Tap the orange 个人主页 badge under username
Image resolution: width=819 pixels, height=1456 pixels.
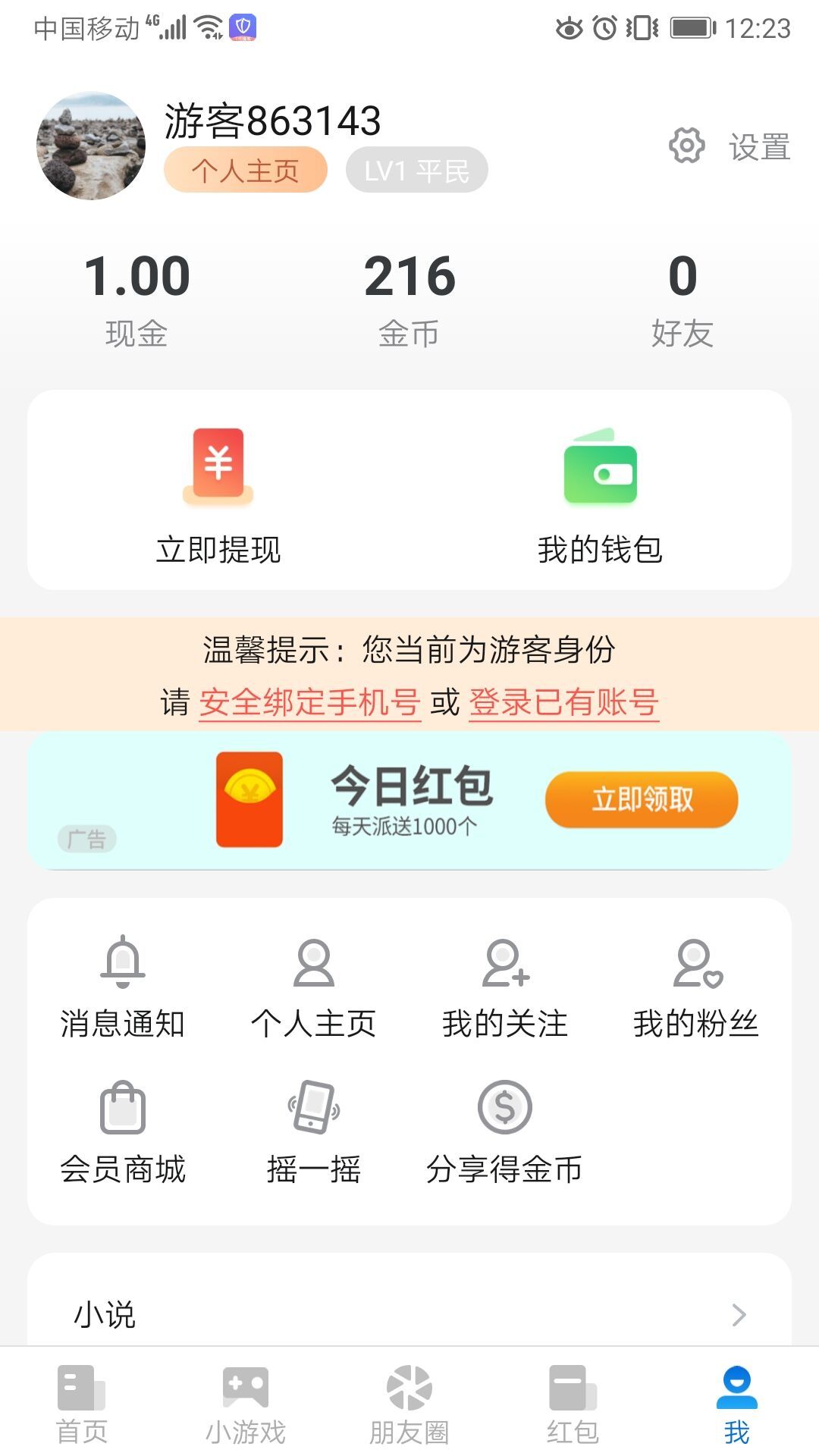coord(245,170)
